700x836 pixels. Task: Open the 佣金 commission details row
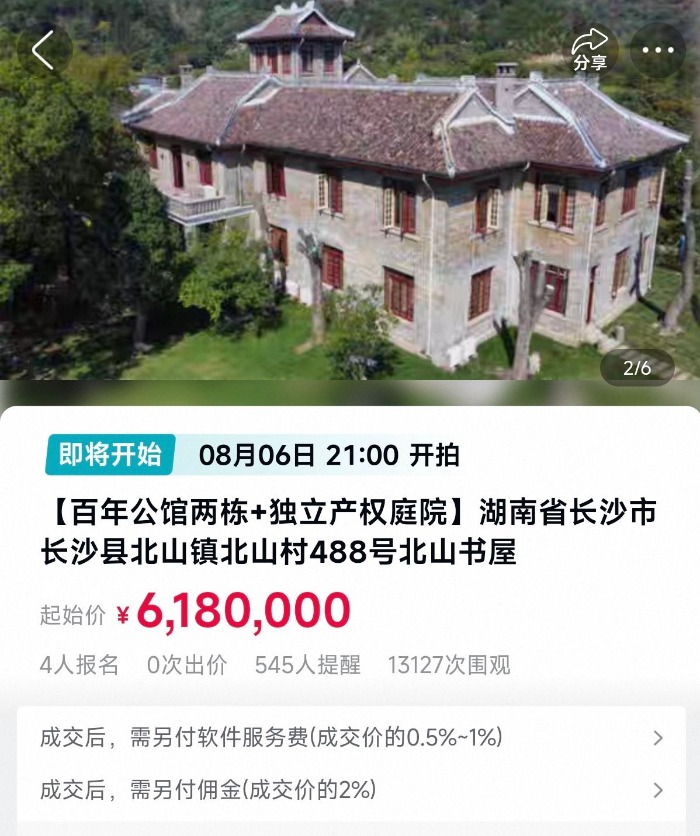click(350, 790)
